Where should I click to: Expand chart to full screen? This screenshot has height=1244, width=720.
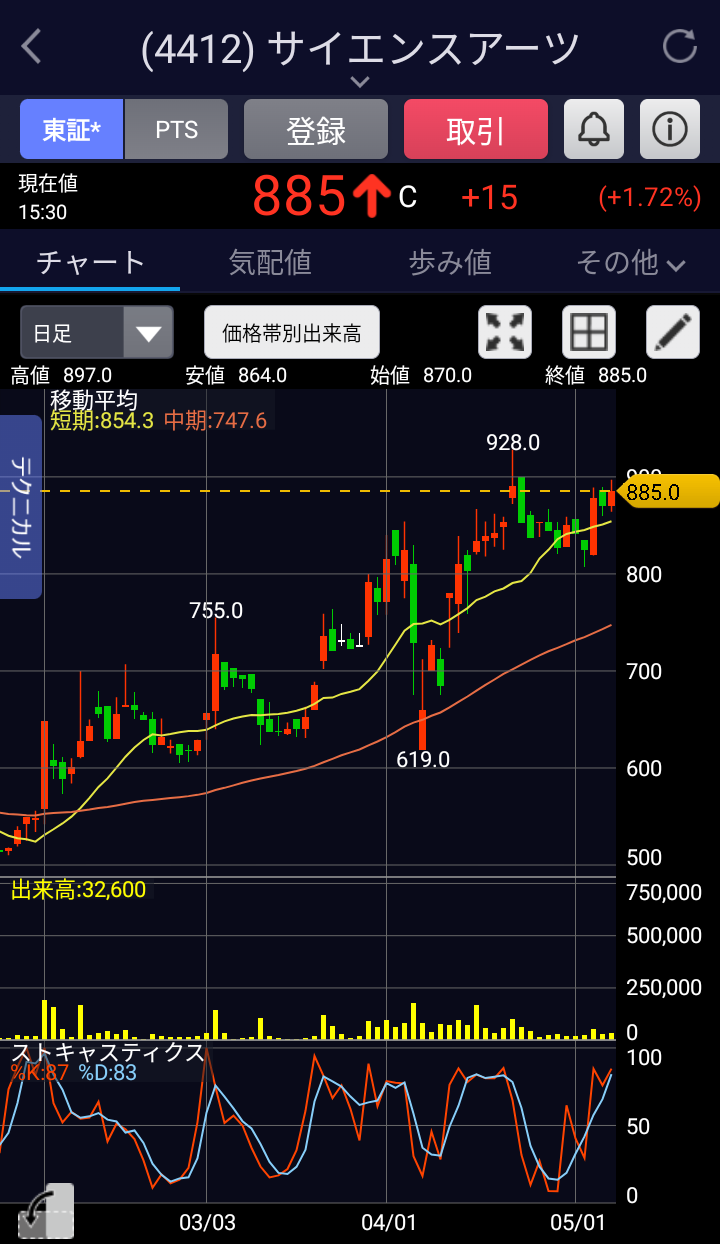[x=506, y=333]
